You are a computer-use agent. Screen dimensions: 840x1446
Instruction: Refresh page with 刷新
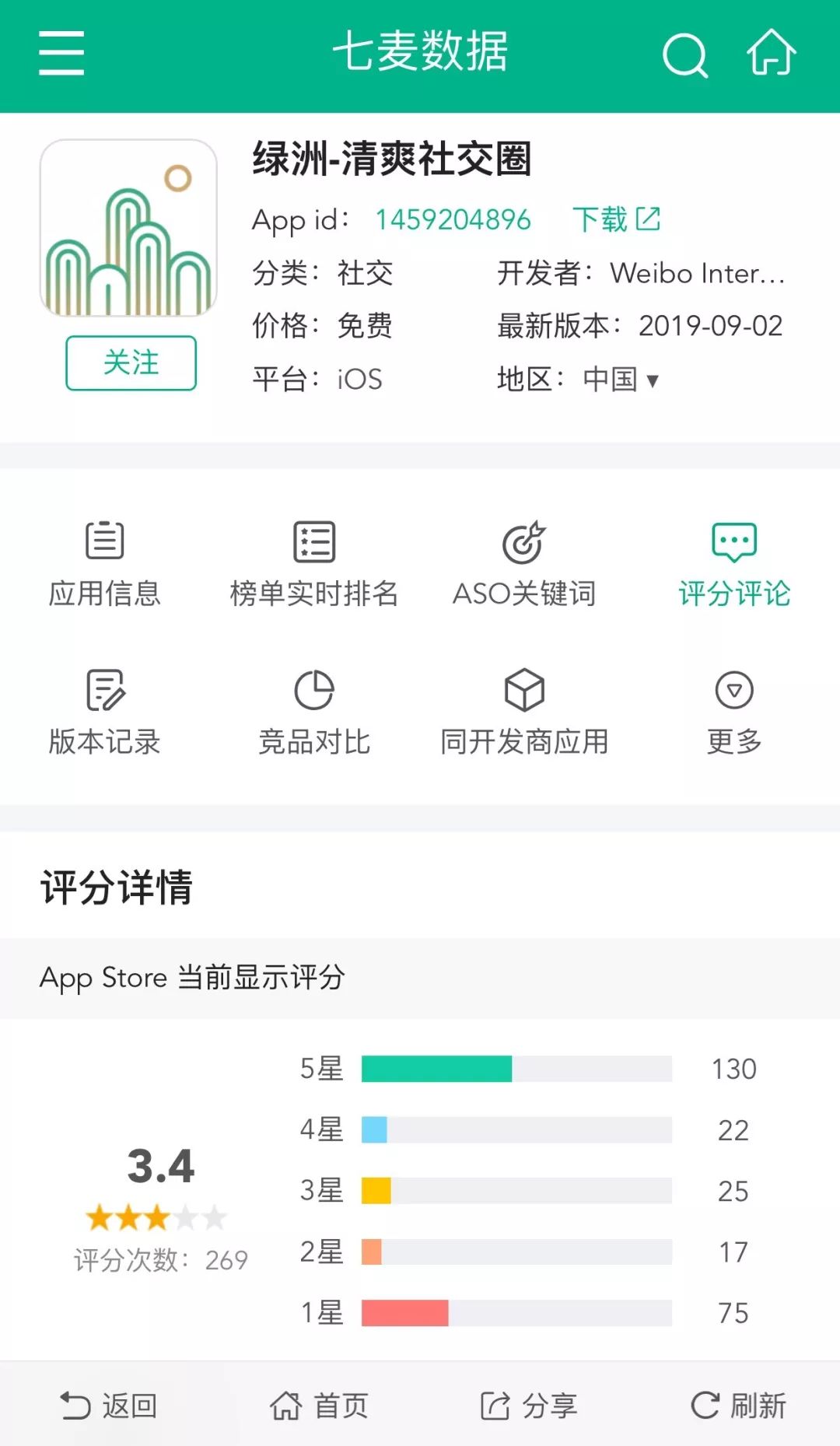[739, 1405]
